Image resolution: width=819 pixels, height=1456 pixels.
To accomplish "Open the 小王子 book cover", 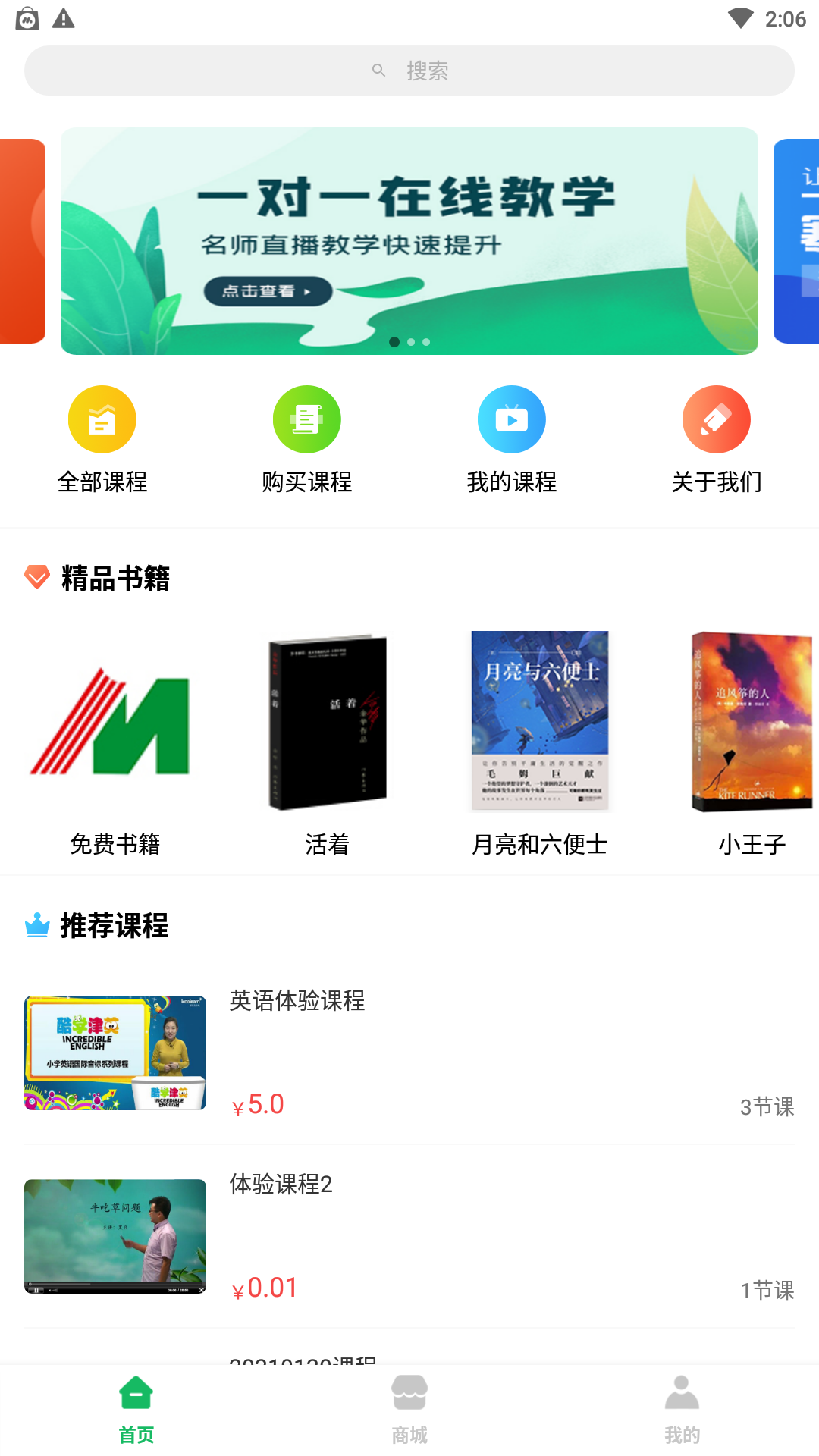I will pos(747,722).
